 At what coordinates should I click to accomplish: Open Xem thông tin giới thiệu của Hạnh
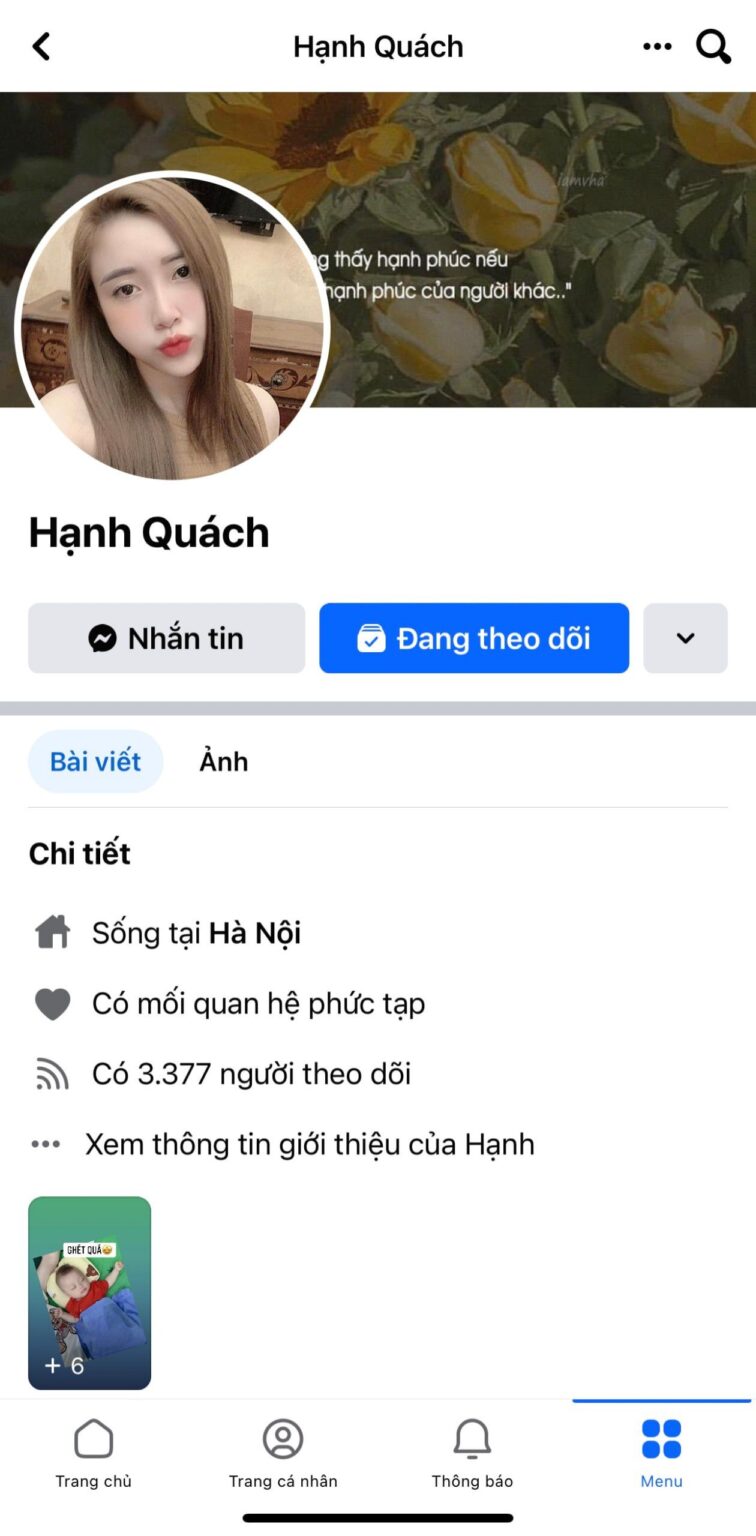pos(309,1144)
